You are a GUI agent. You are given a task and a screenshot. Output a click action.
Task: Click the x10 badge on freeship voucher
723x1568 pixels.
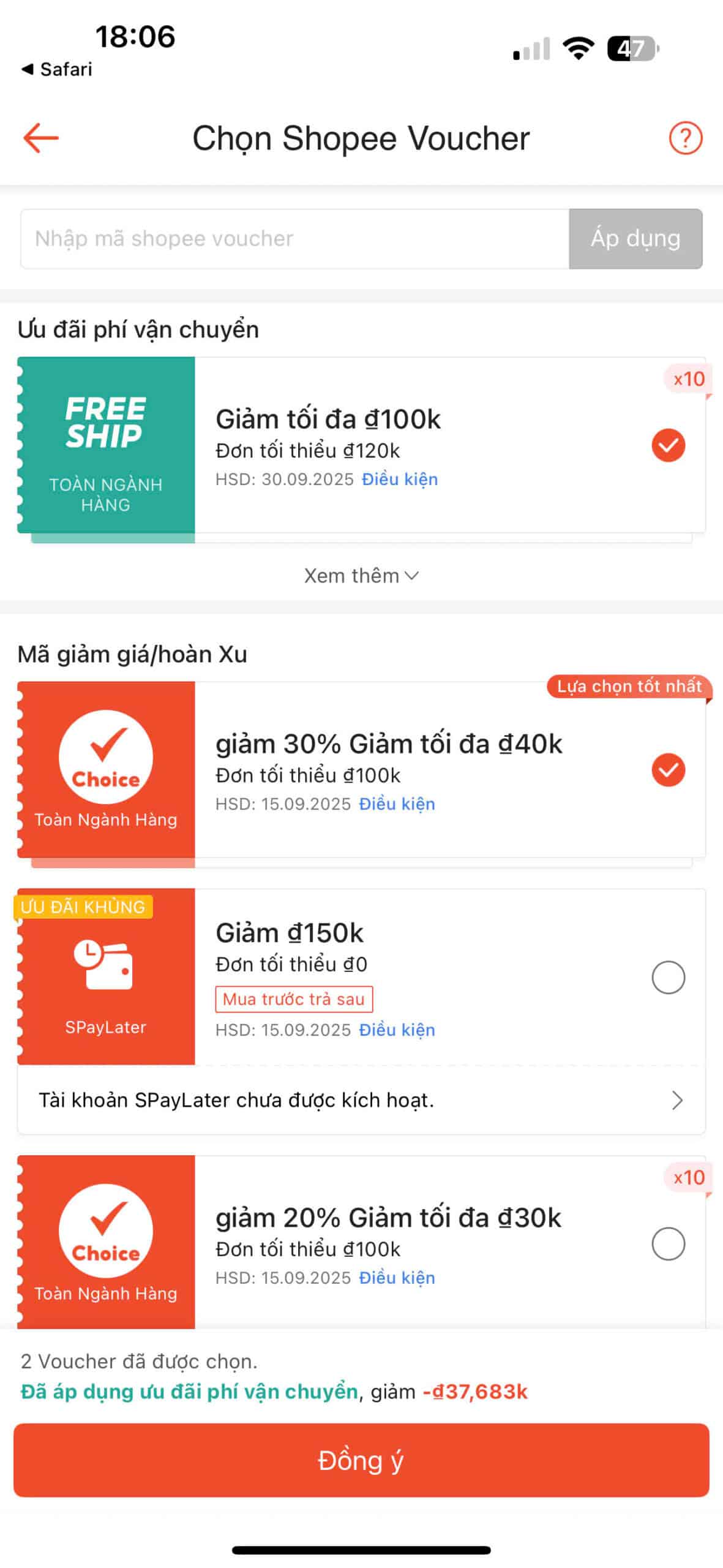coord(688,379)
